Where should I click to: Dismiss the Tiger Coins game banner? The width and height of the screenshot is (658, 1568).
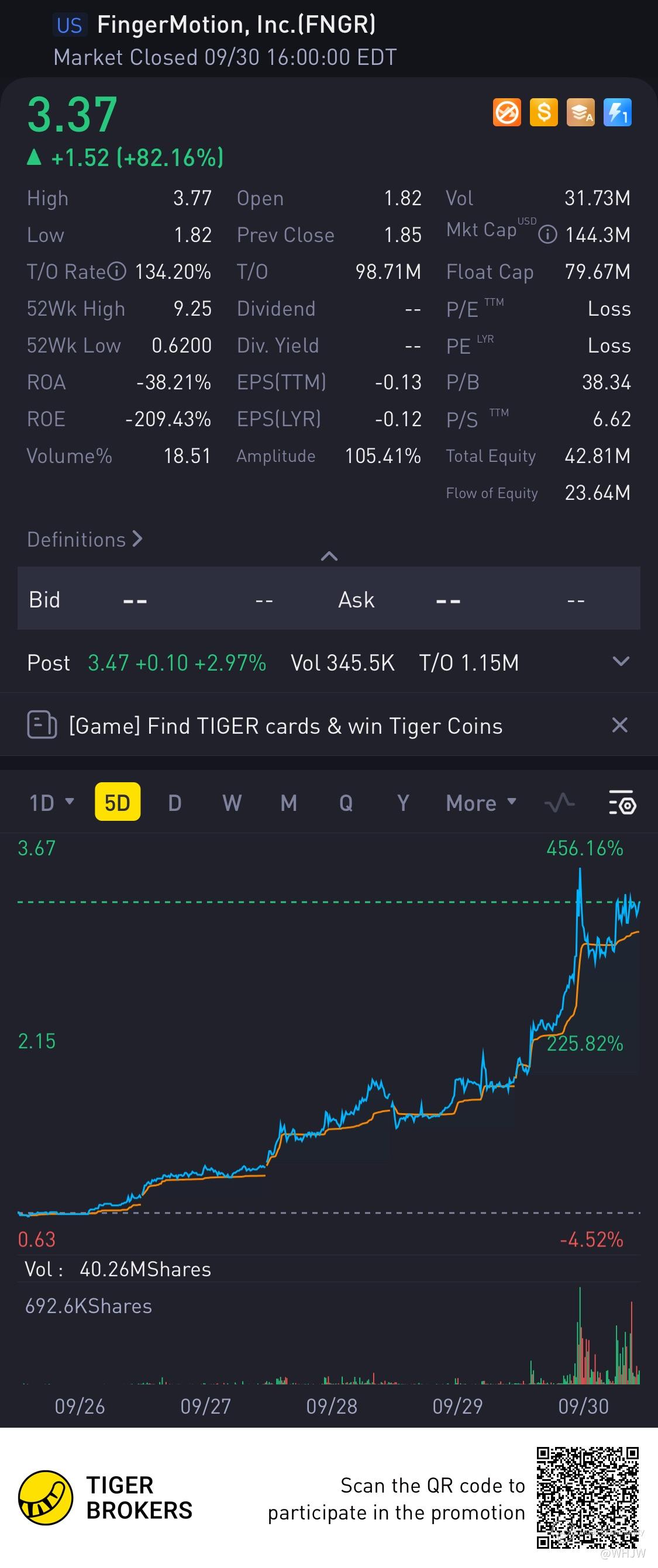click(619, 725)
